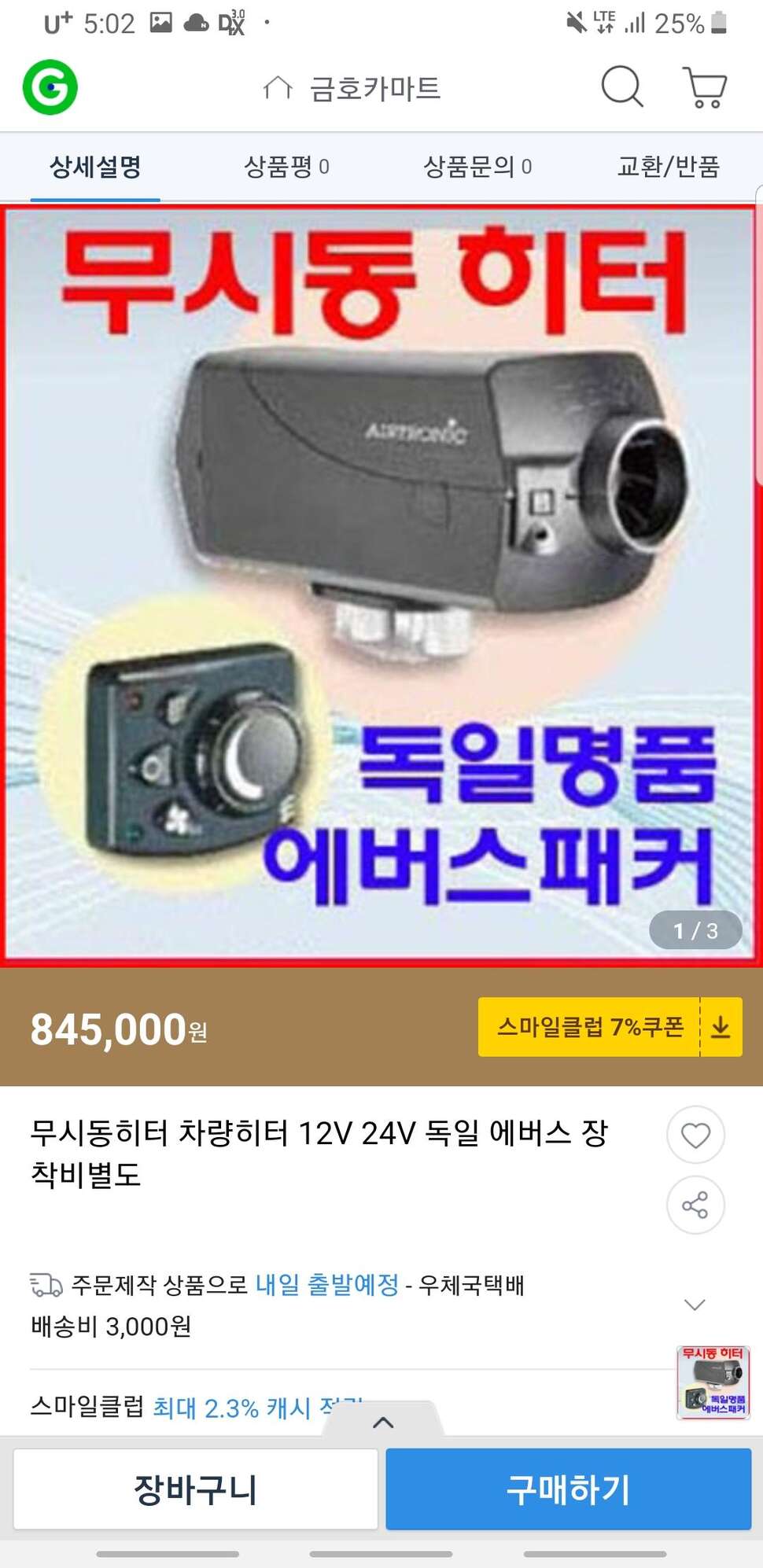
Task: Tap 구매하기 to buy now
Action: (569, 1489)
